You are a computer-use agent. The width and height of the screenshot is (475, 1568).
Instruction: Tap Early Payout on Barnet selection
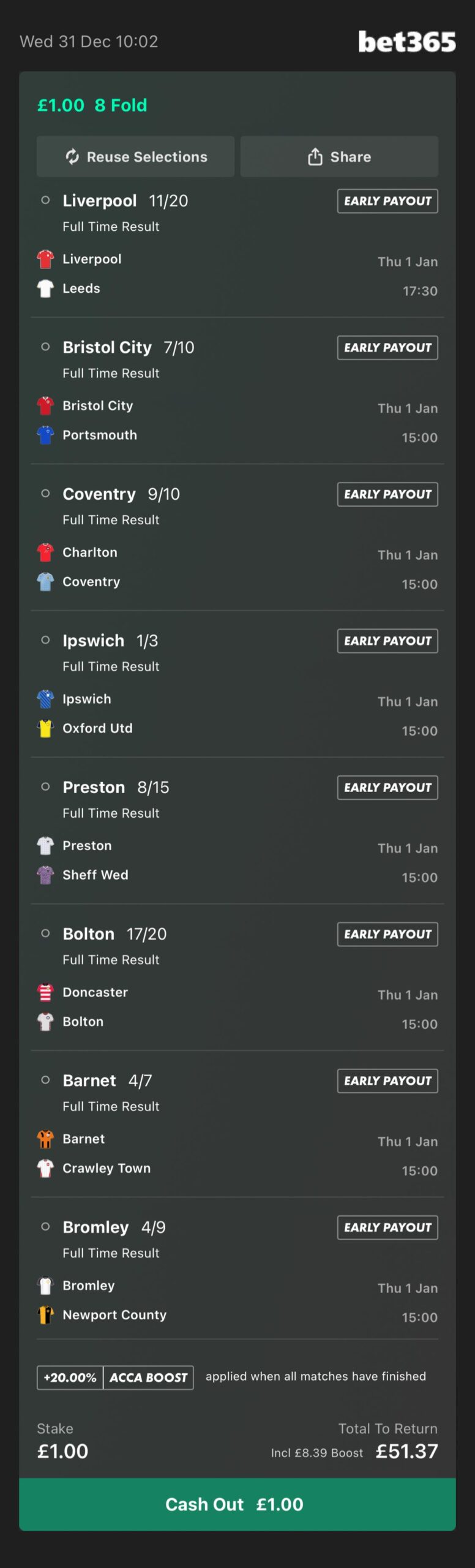[x=387, y=1080]
